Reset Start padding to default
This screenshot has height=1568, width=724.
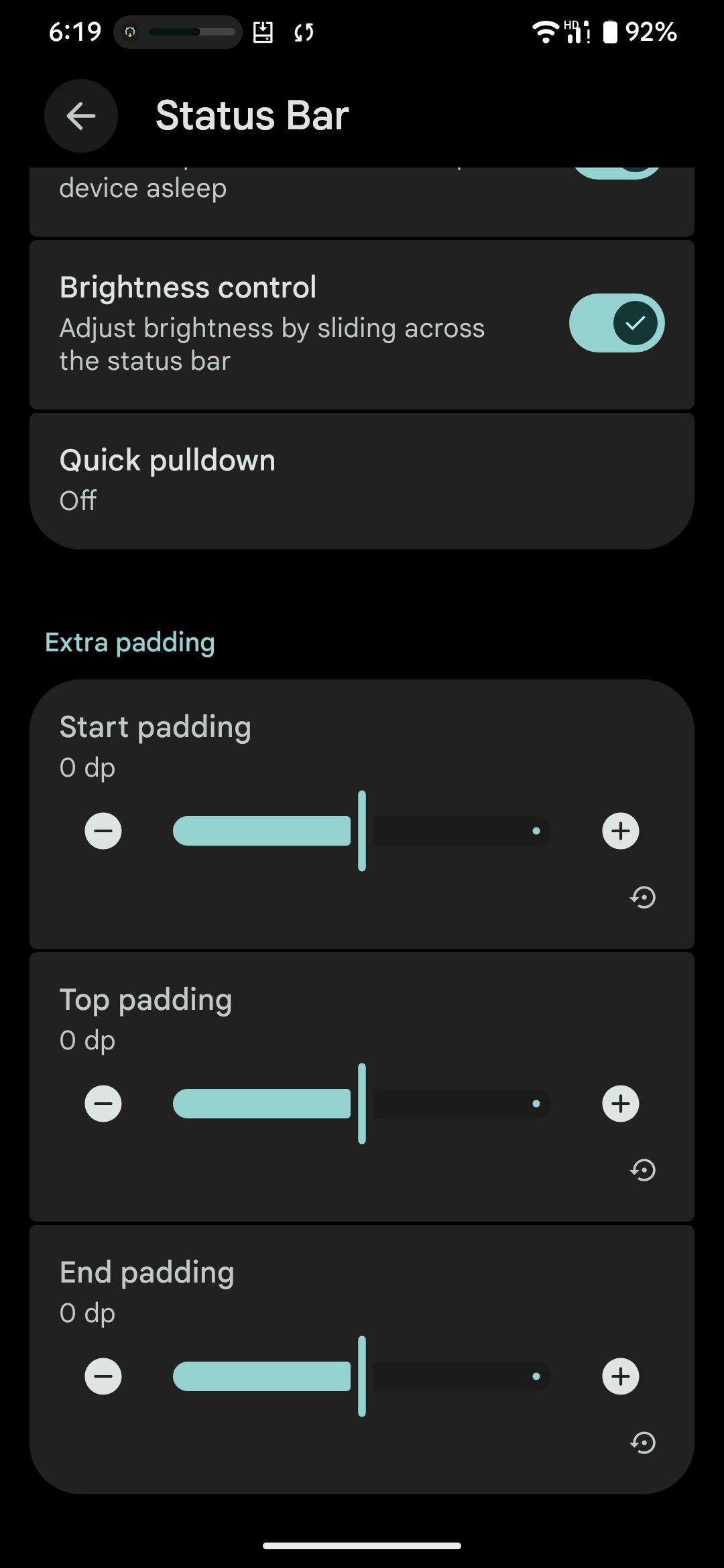point(643,897)
